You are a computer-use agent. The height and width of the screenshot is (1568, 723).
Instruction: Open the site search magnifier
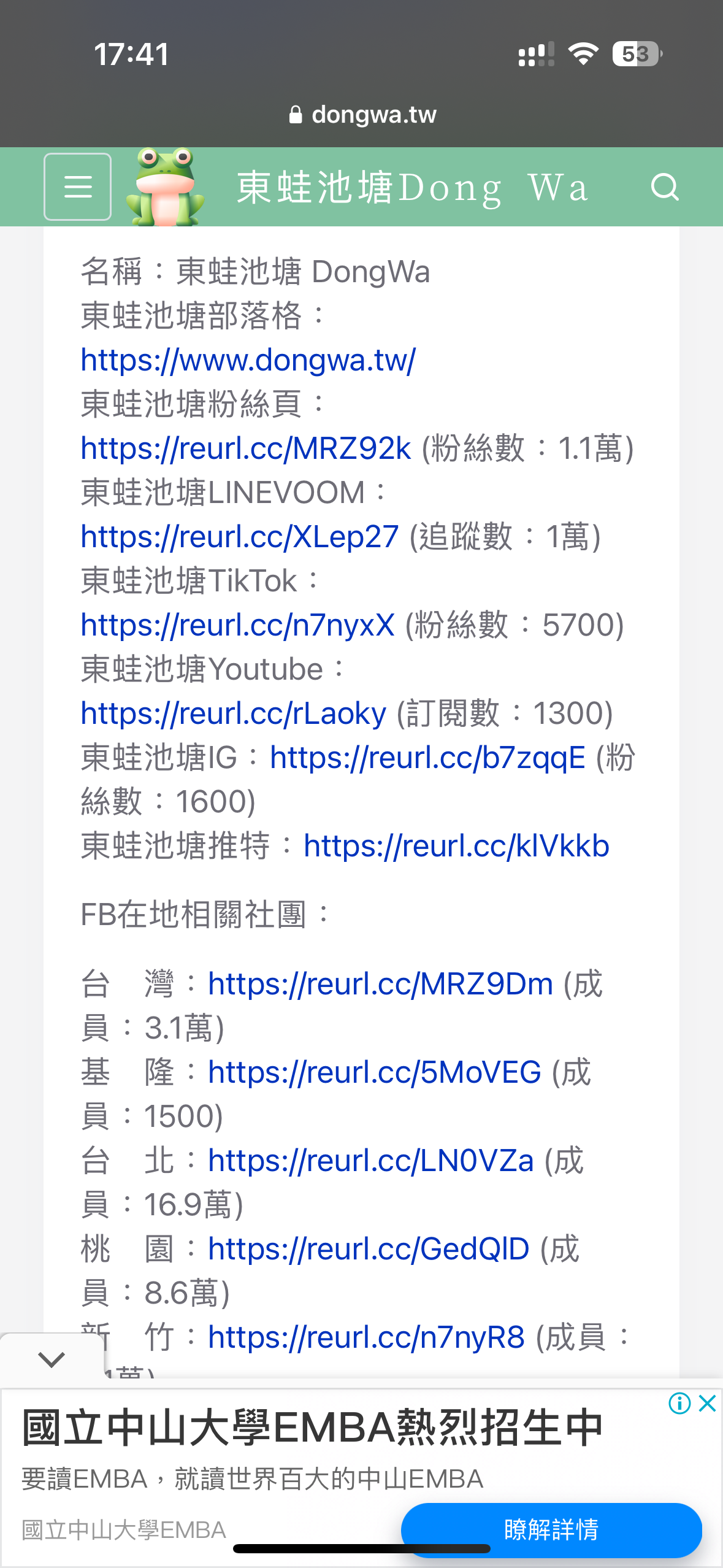coord(665,187)
